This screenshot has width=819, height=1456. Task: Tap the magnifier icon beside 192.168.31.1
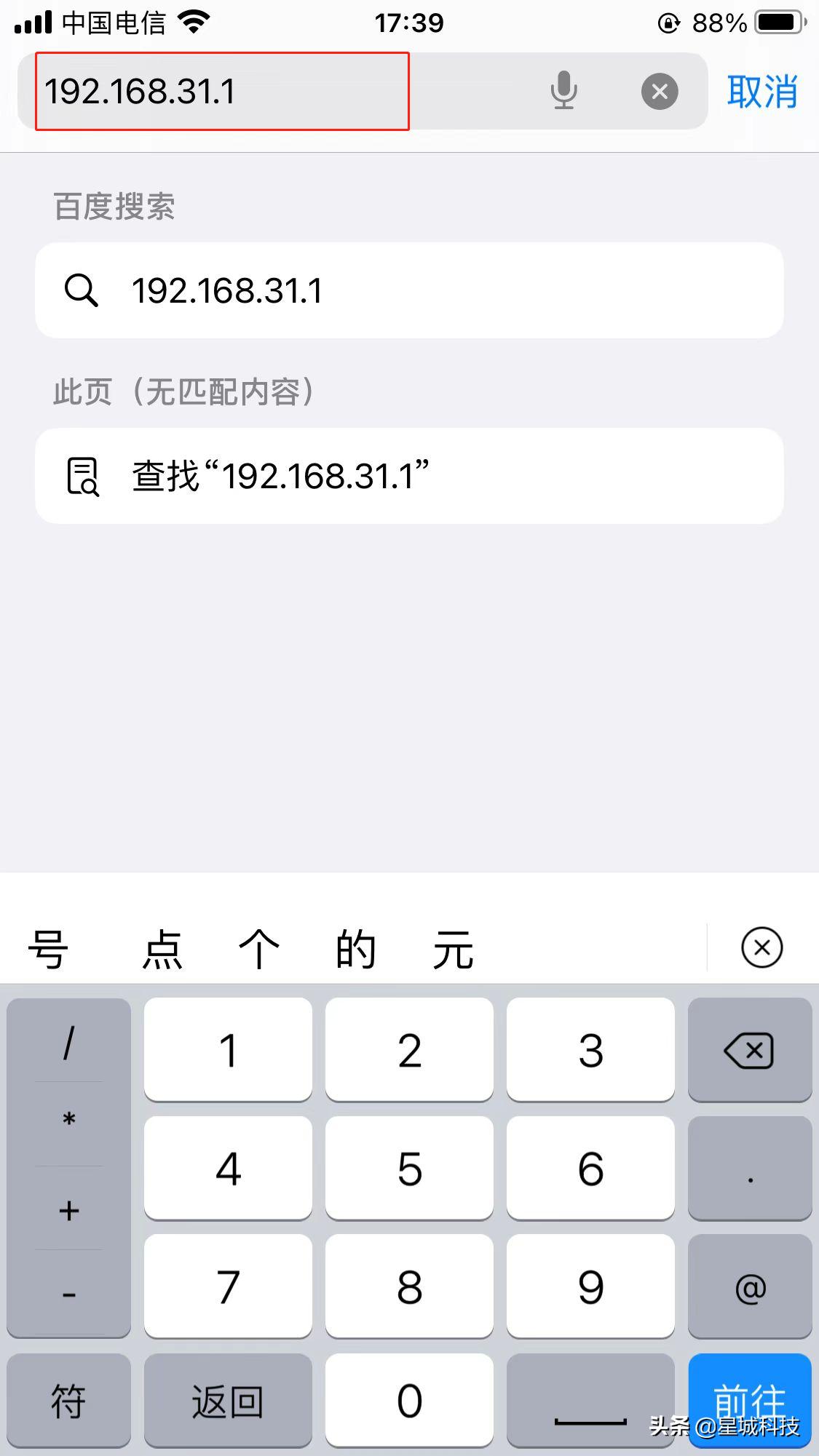point(82,290)
